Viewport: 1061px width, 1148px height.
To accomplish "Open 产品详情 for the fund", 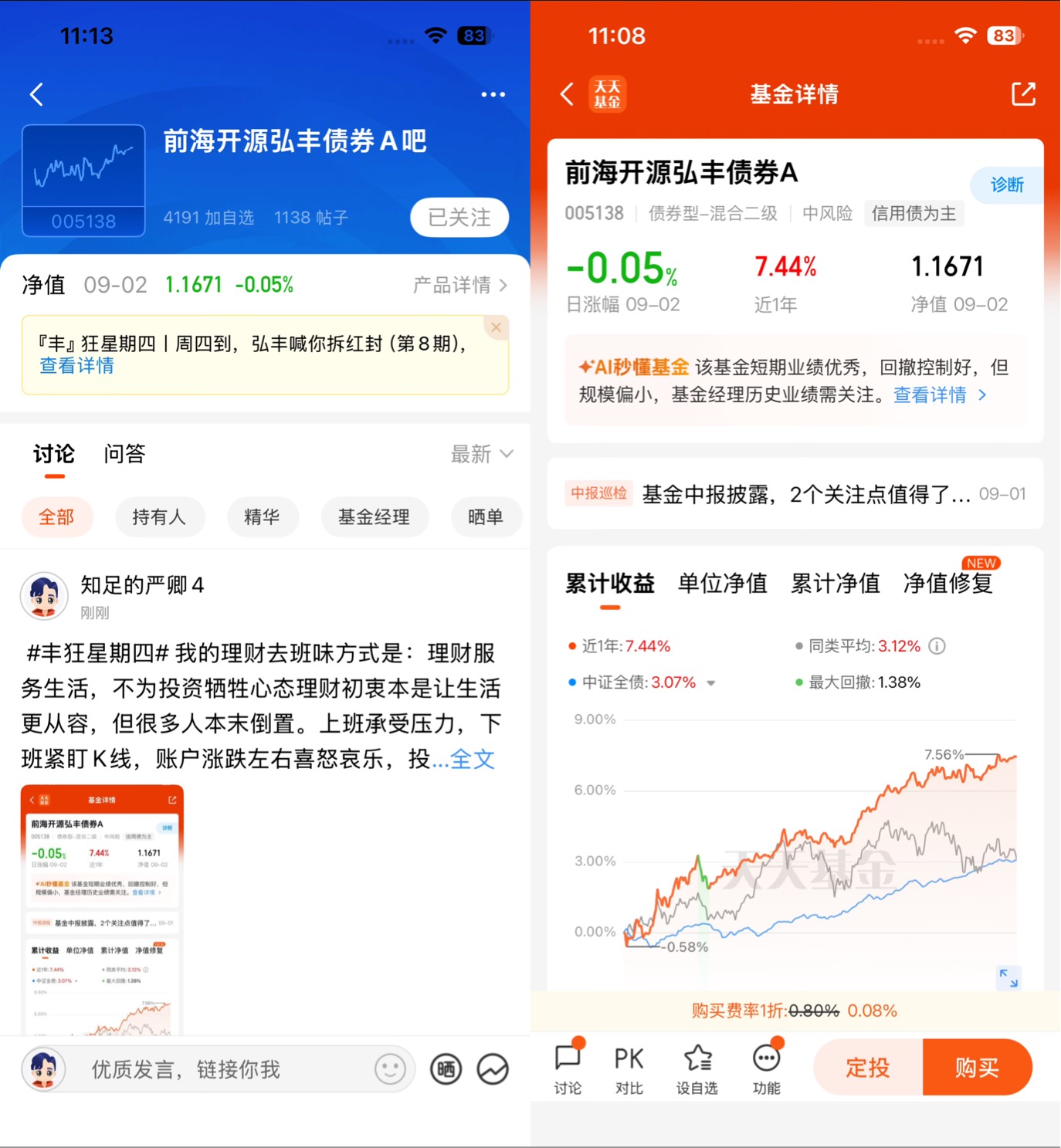I will pos(460,285).
